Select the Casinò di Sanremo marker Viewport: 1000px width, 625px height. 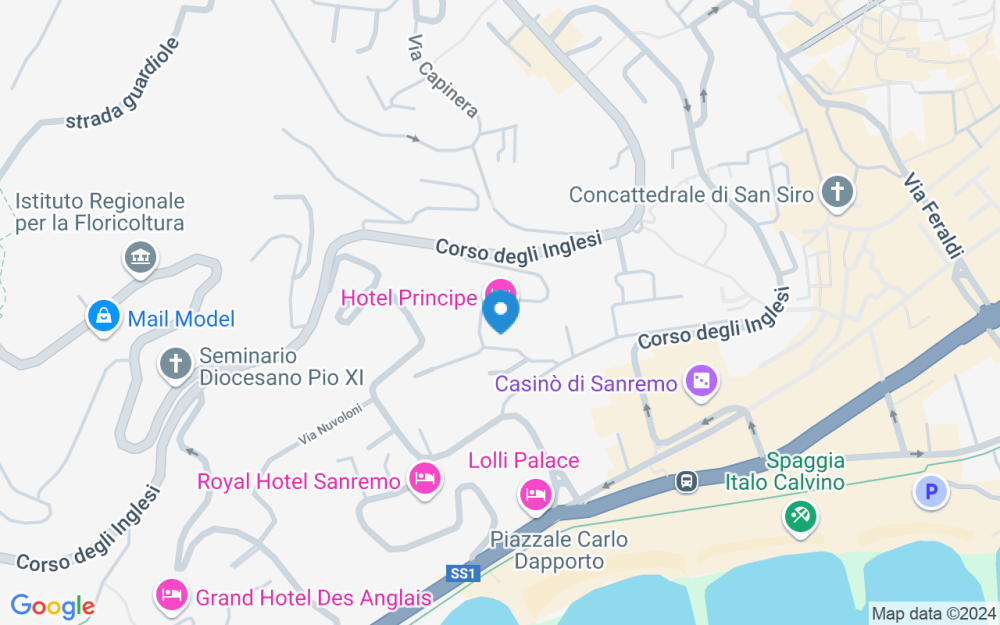701,381
